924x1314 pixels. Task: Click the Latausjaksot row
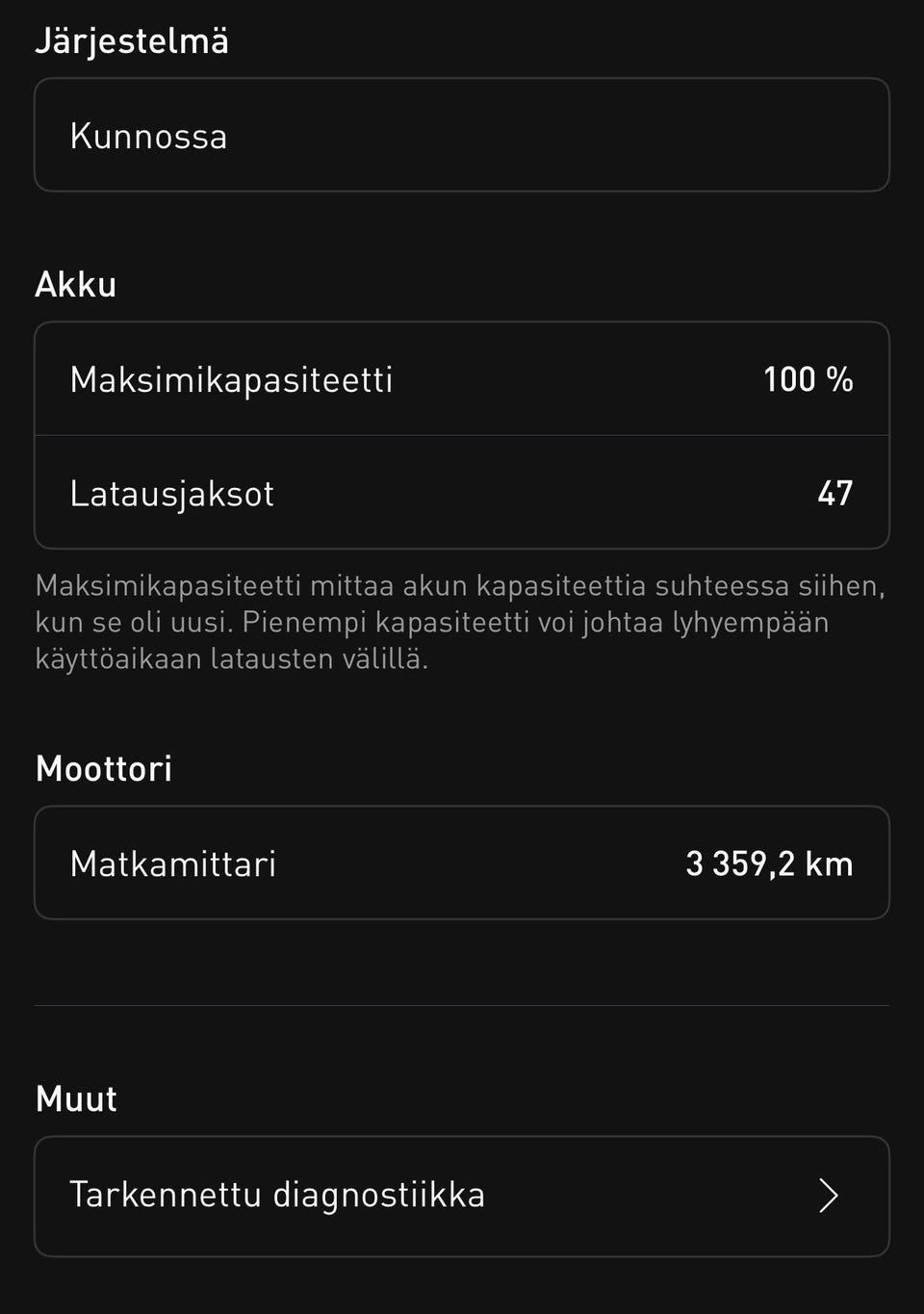462,492
